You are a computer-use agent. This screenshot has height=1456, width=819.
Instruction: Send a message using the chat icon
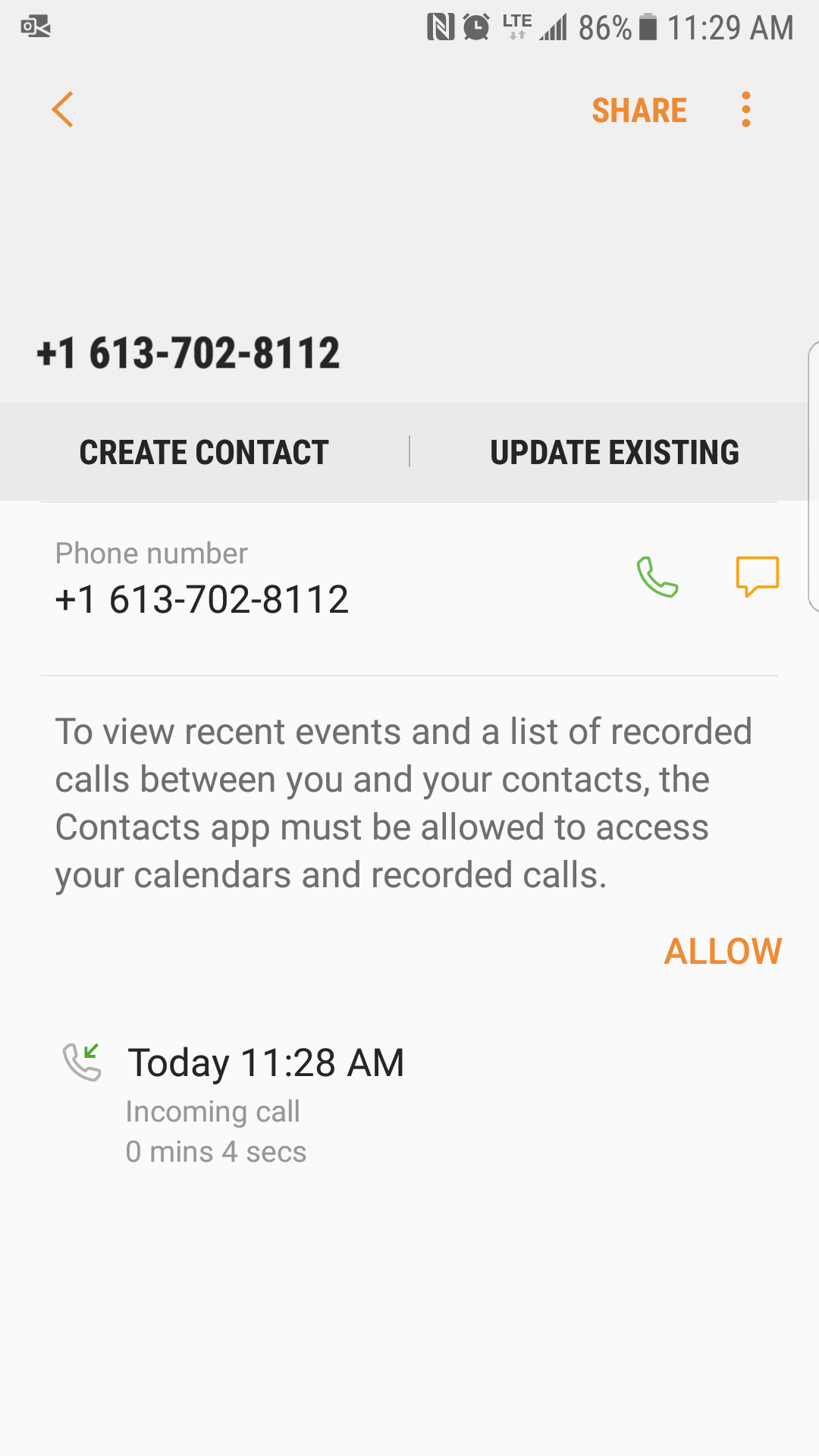pyautogui.click(x=757, y=576)
